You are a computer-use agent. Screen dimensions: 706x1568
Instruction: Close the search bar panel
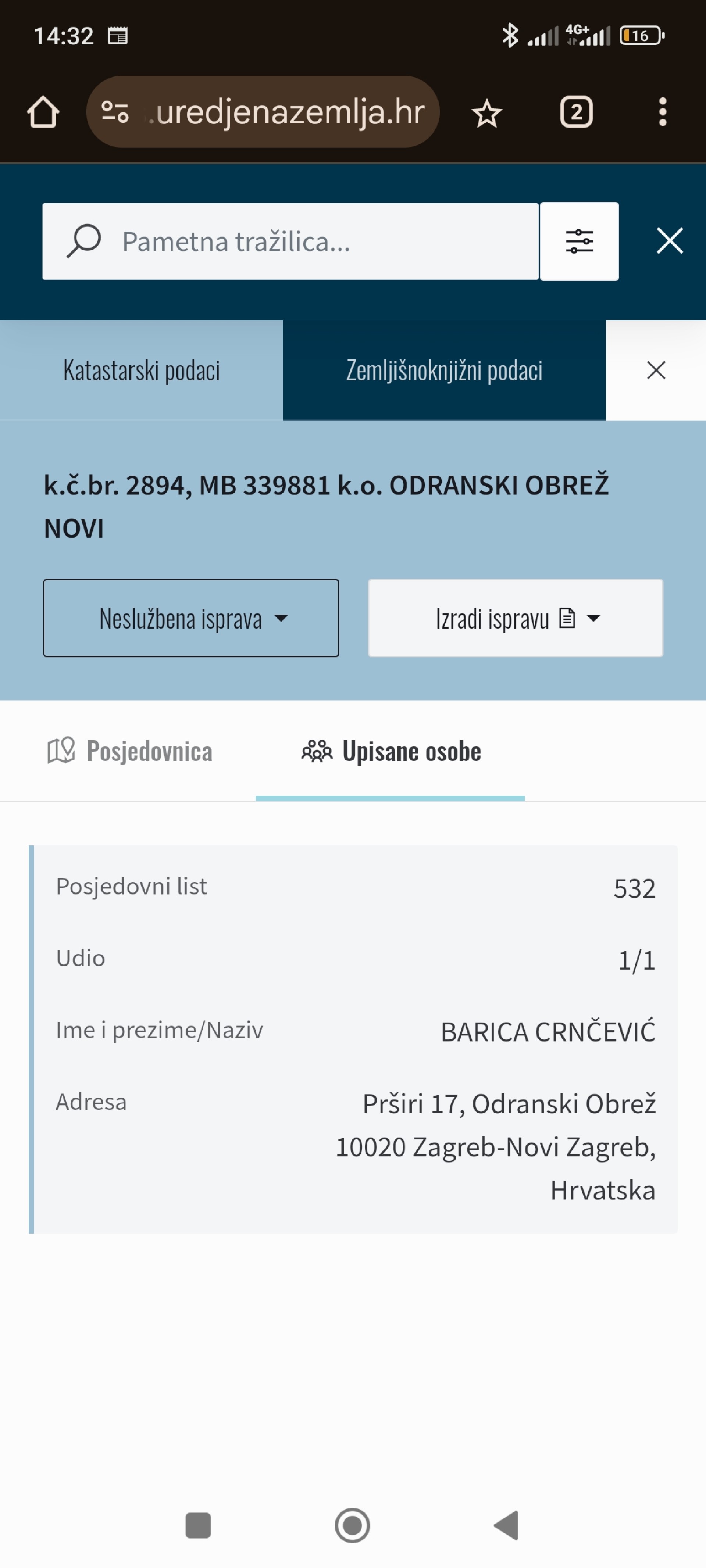point(670,241)
